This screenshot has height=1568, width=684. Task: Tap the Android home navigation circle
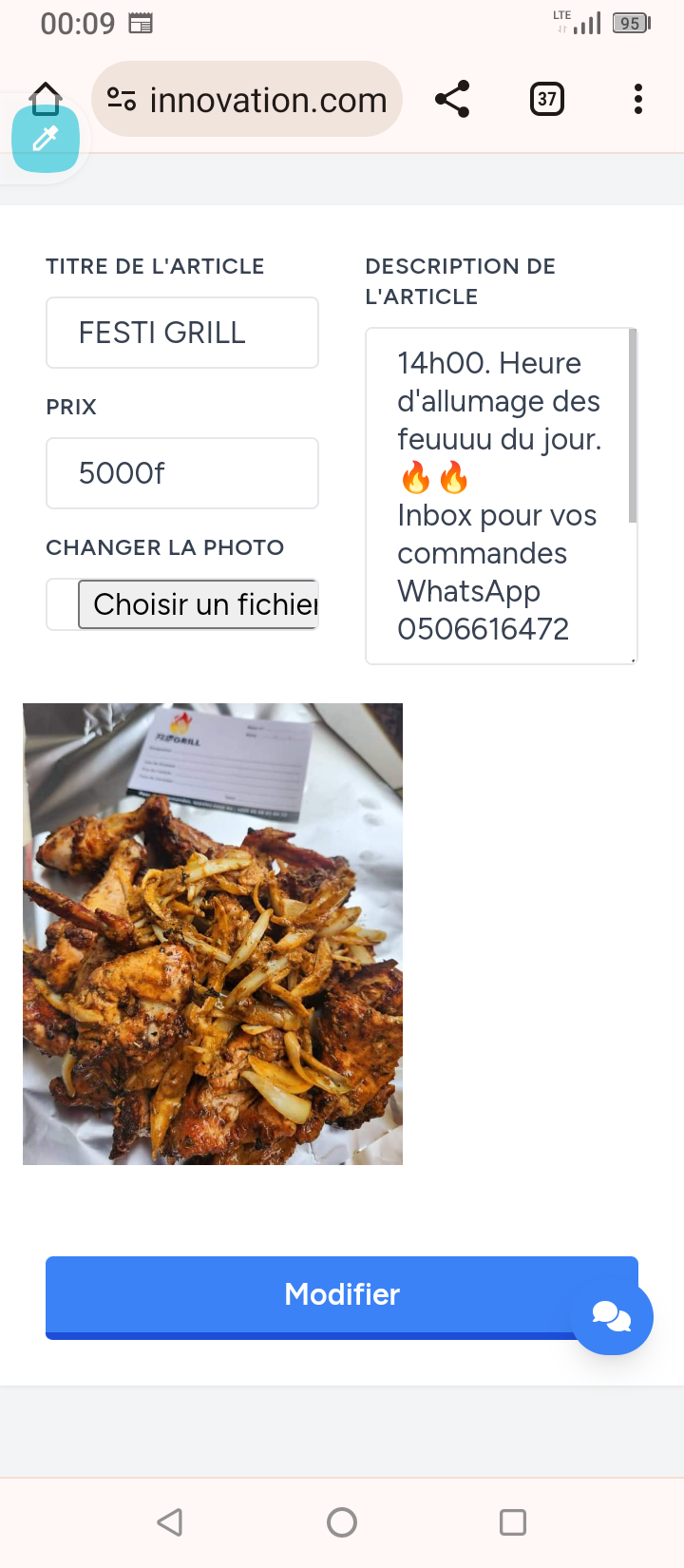click(x=341, y=1521)
